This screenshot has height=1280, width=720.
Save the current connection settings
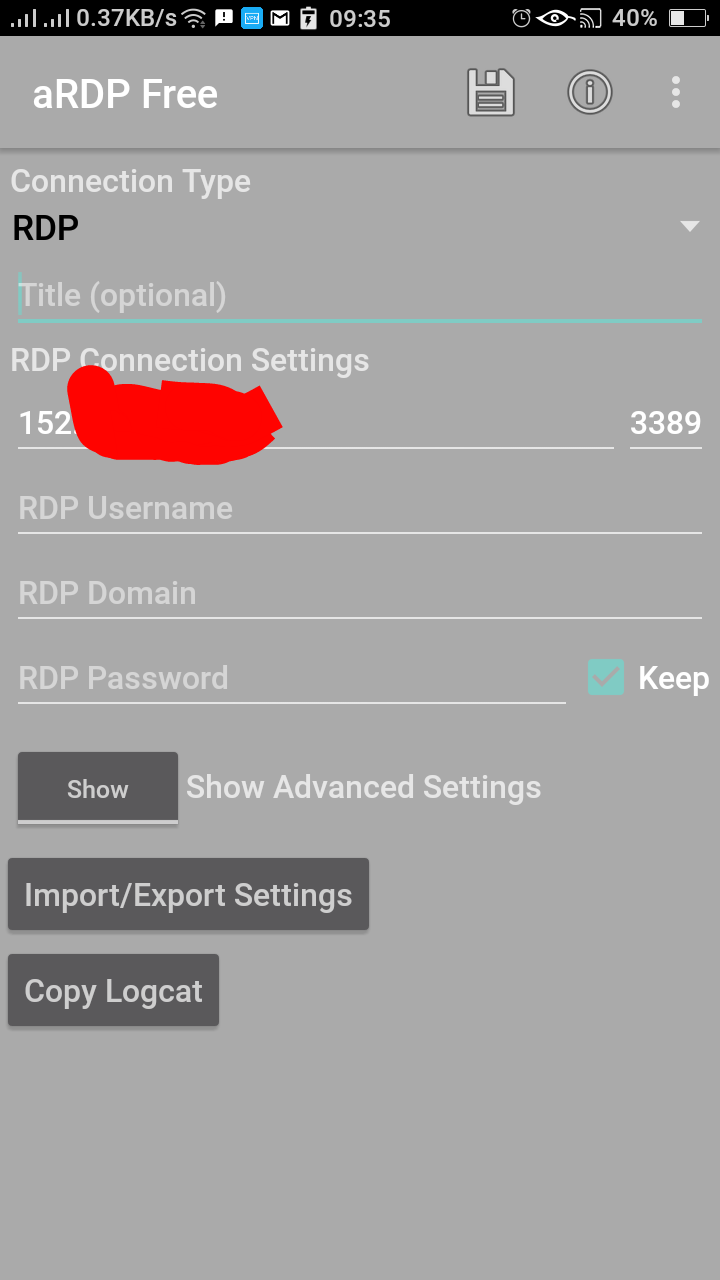490,92
